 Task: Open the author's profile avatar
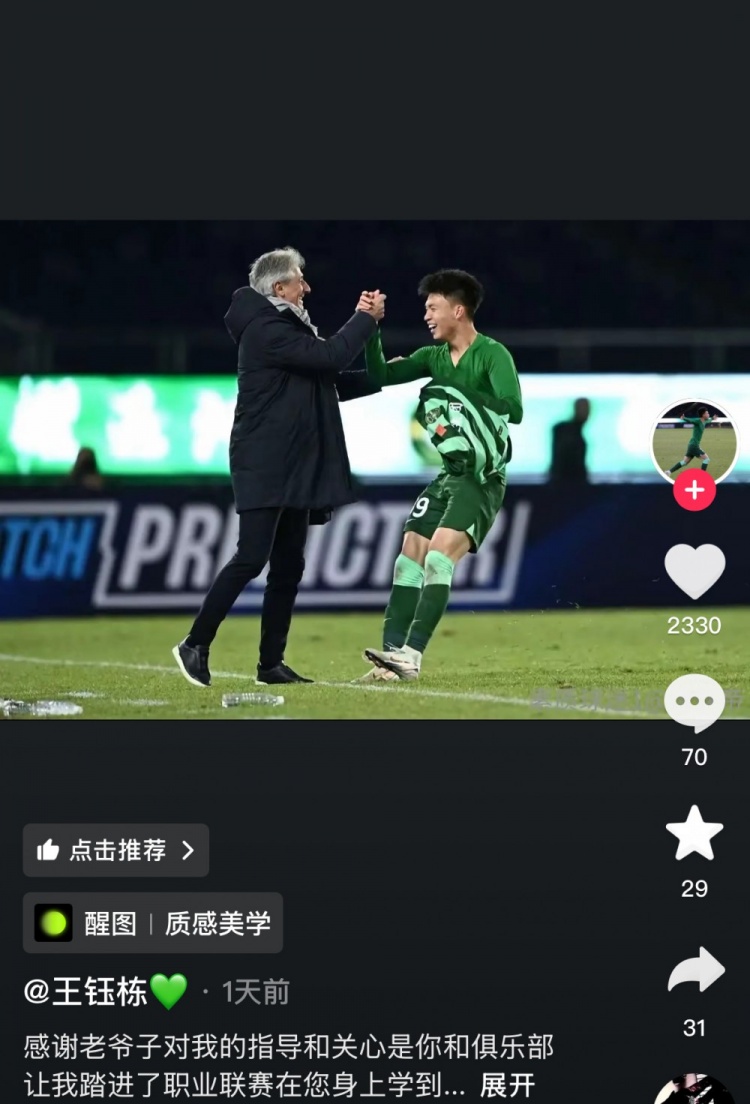[694, 440]
